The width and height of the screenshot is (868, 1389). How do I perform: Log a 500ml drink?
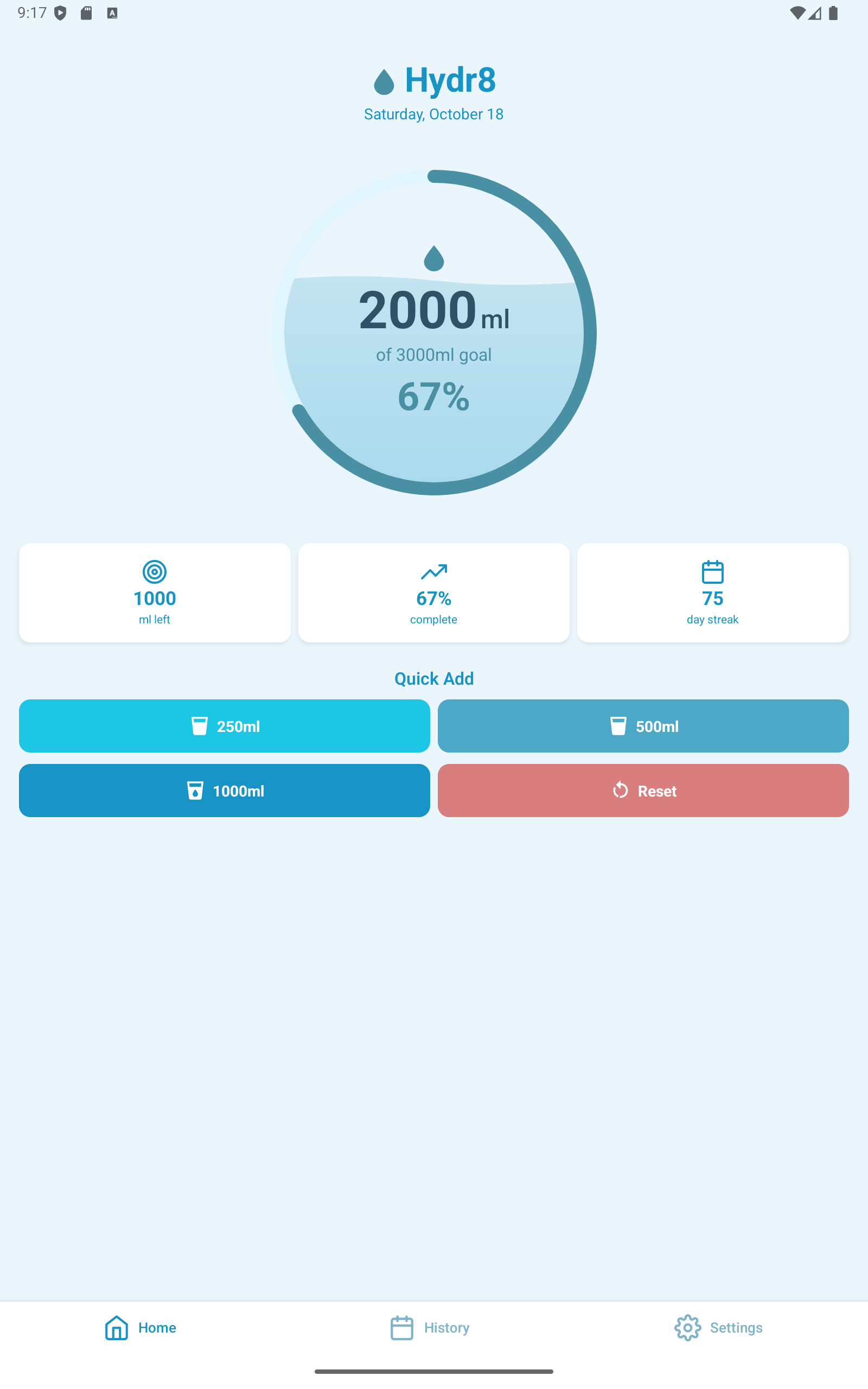pos(643,726)
